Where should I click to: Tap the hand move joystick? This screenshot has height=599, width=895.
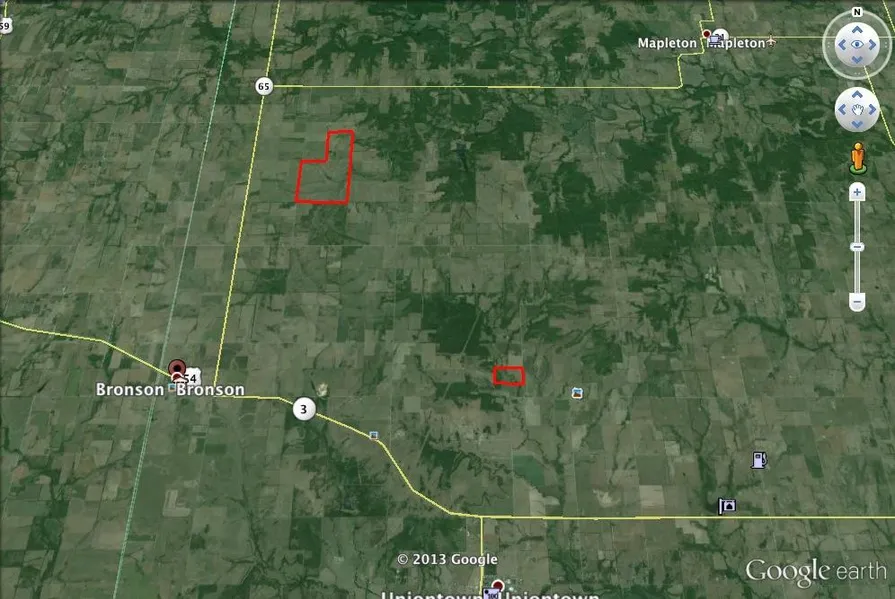857,109
